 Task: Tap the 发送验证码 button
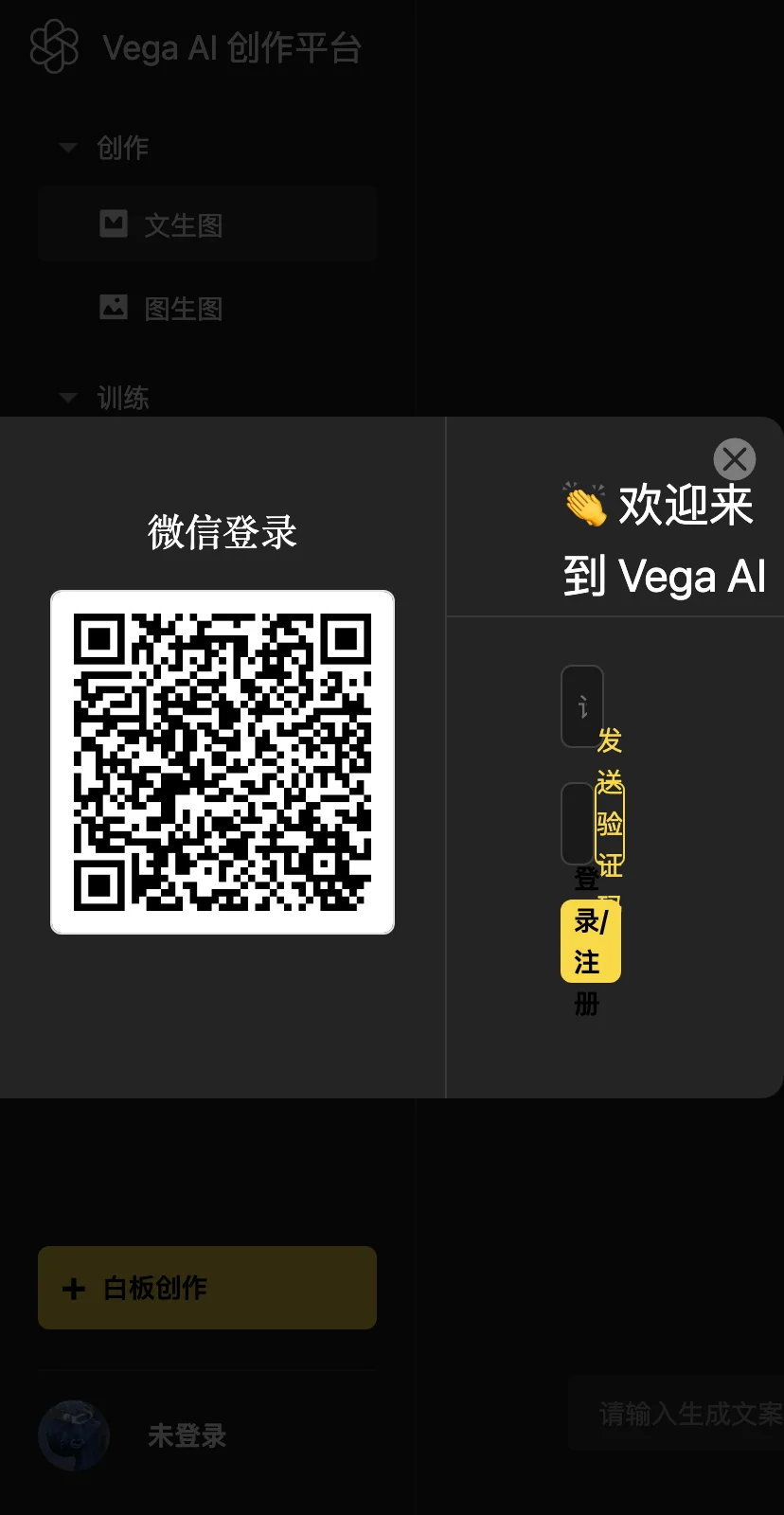click(x=610, y=823)
